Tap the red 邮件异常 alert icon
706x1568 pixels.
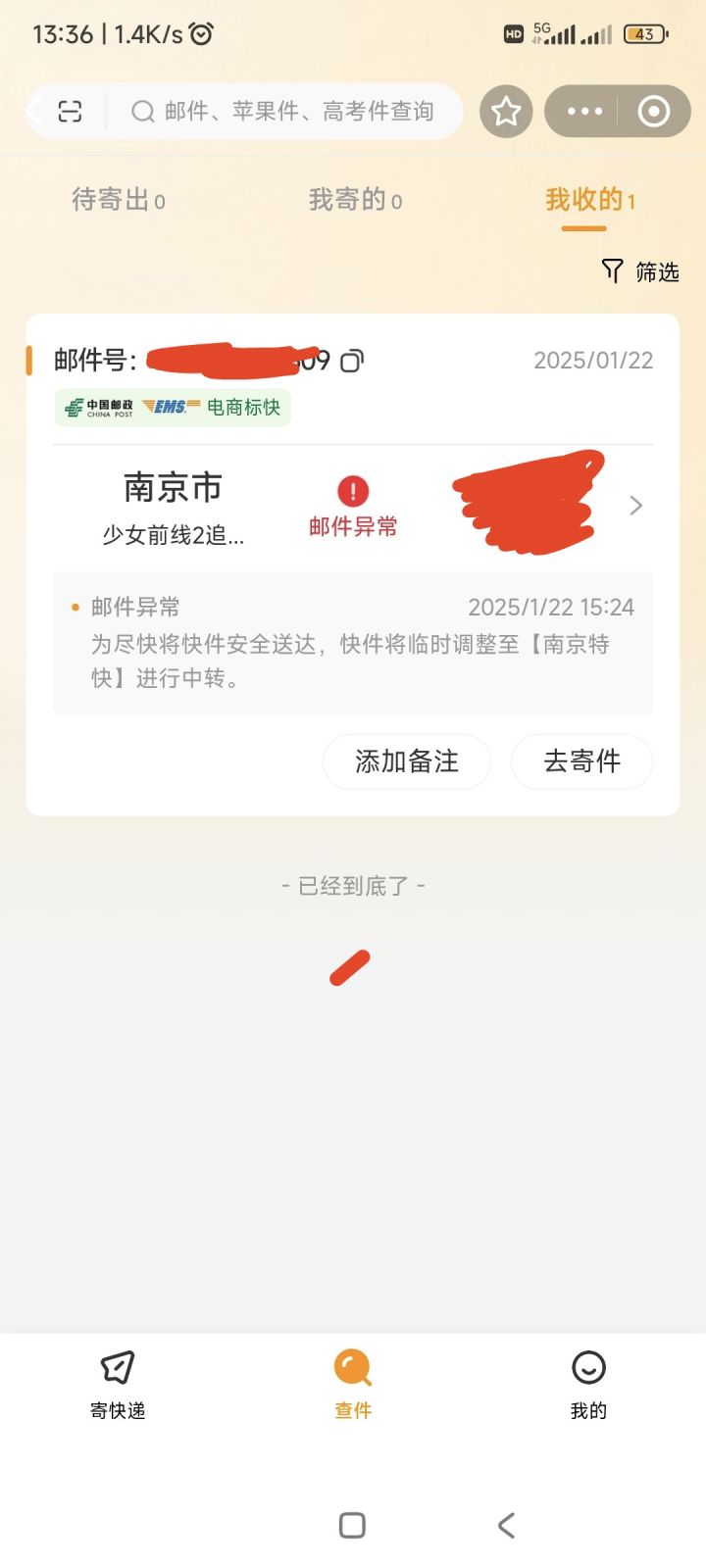(352, 490)
